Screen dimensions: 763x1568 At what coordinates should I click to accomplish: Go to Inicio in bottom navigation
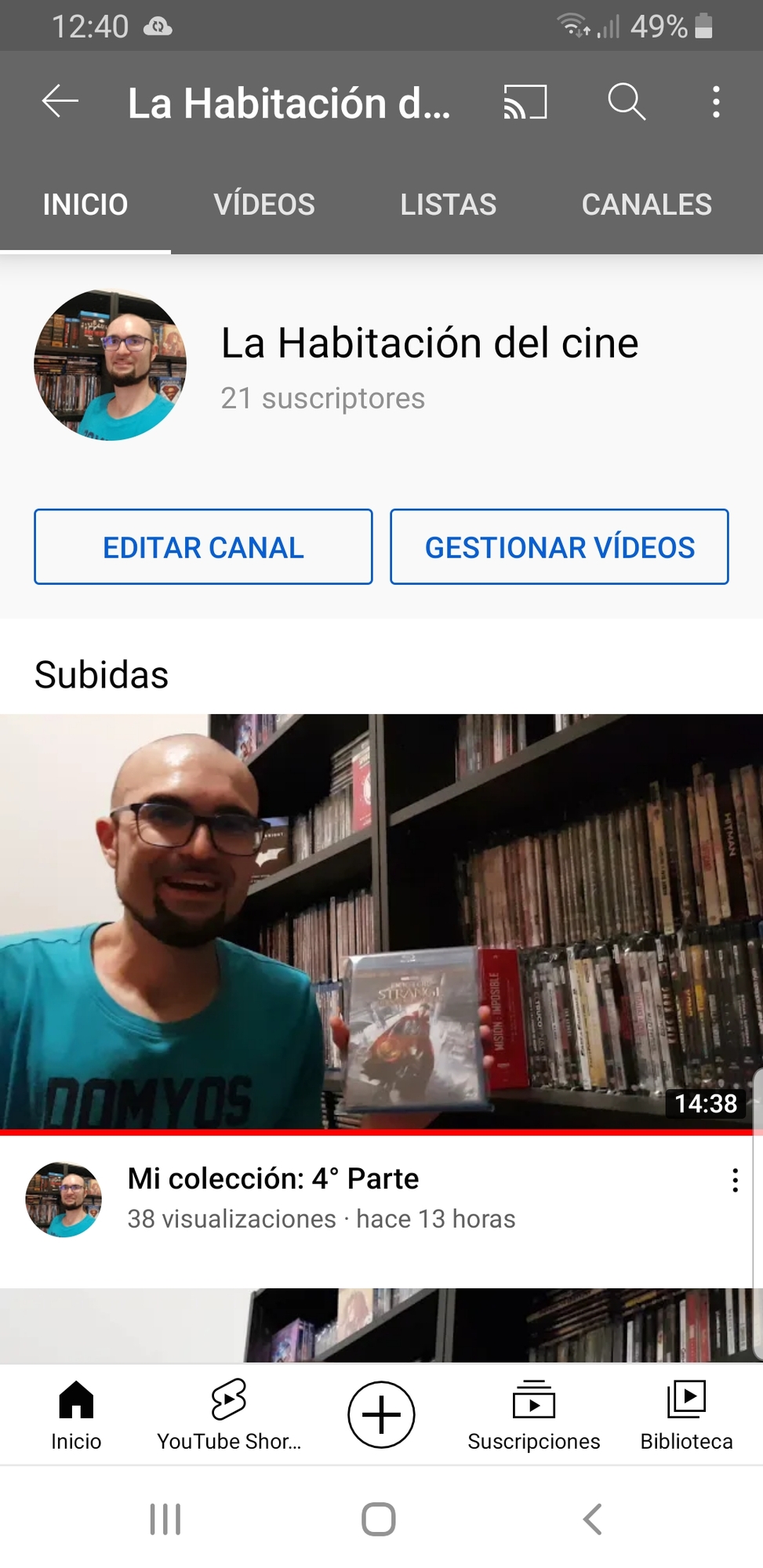pyautogui.click(x=76, y=1415)
